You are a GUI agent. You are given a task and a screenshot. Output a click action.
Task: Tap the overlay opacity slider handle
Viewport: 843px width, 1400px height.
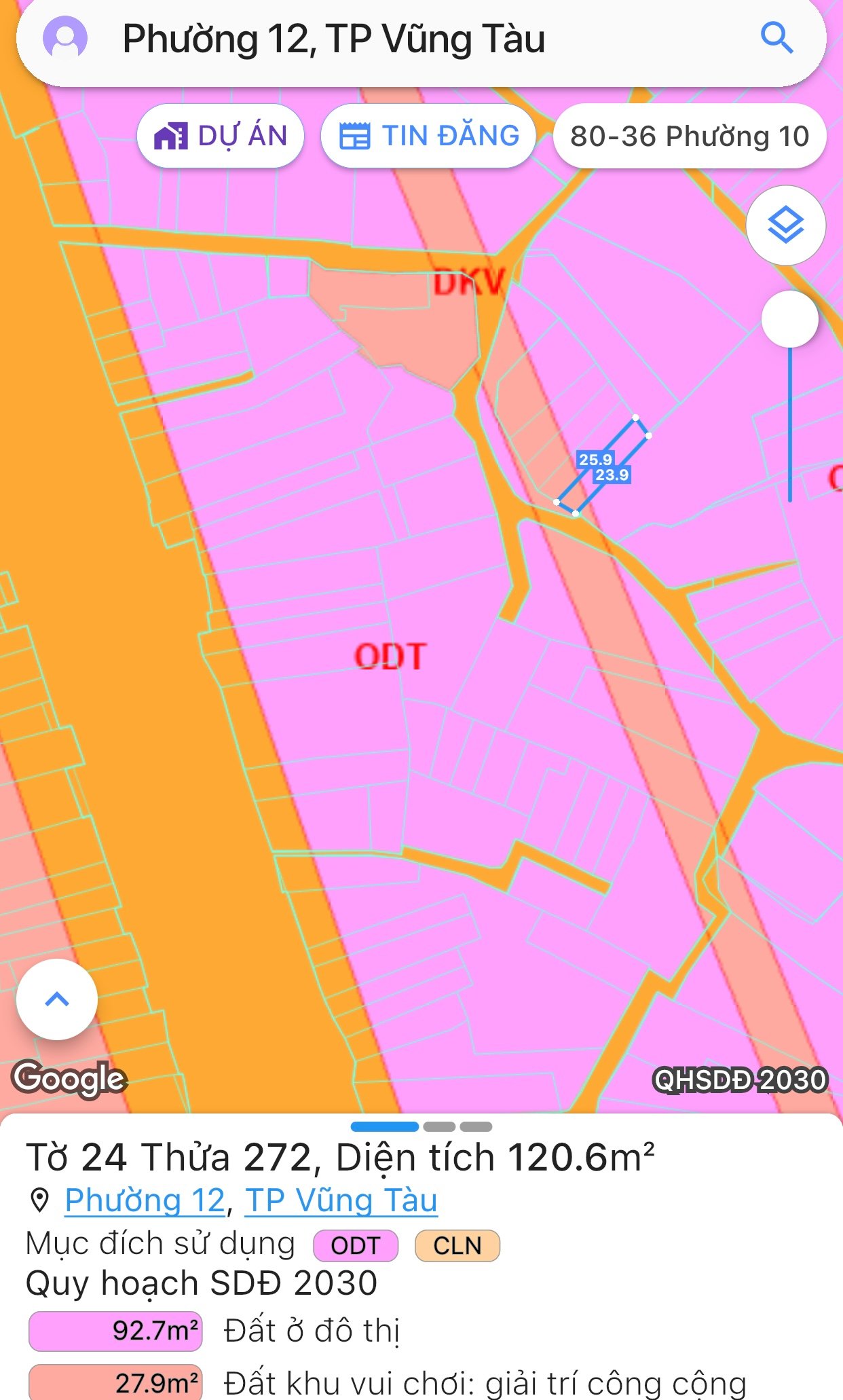[x=790, y=319]
